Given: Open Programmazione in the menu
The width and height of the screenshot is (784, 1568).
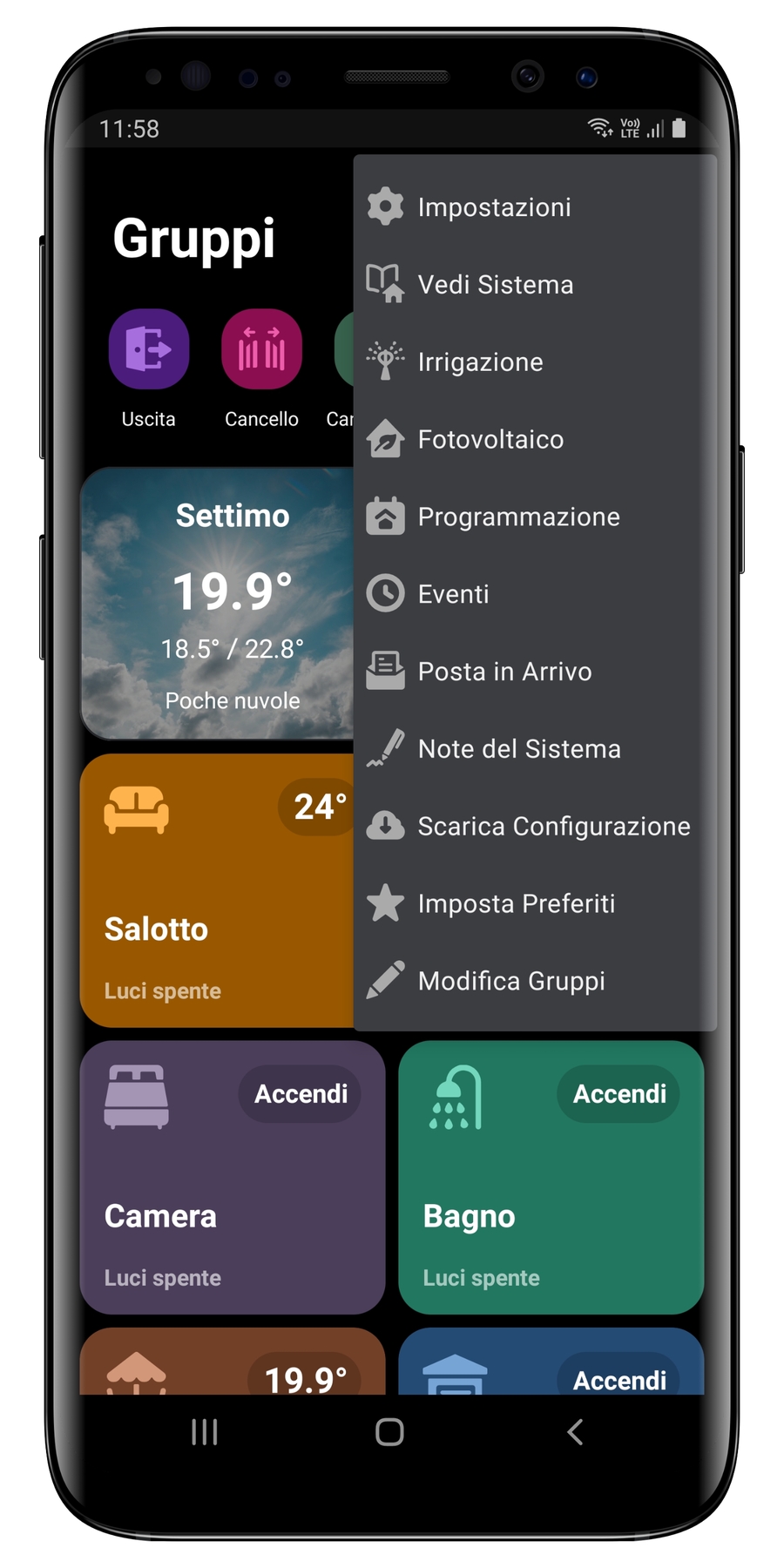Looking at the screenshot, I should coord(518,517).
